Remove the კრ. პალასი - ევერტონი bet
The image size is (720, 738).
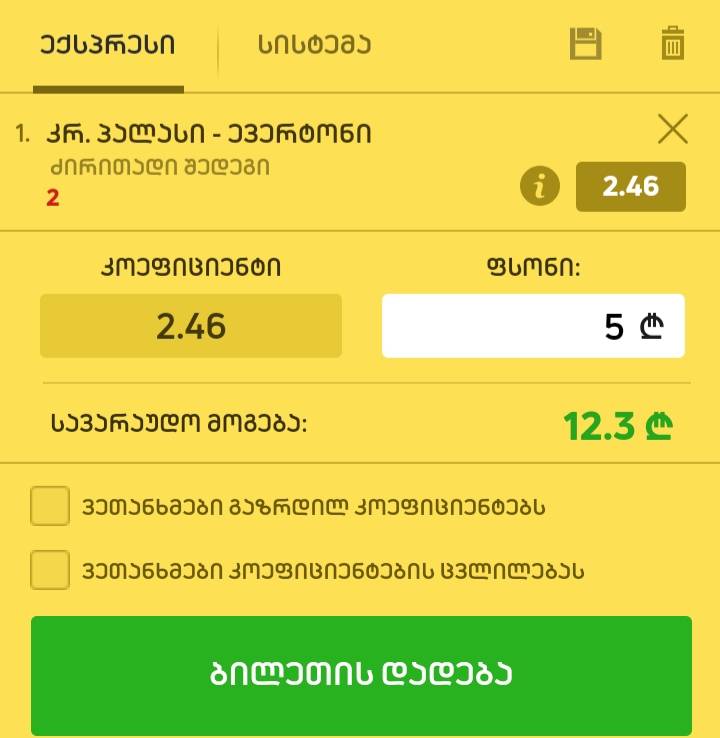(673, 129)
